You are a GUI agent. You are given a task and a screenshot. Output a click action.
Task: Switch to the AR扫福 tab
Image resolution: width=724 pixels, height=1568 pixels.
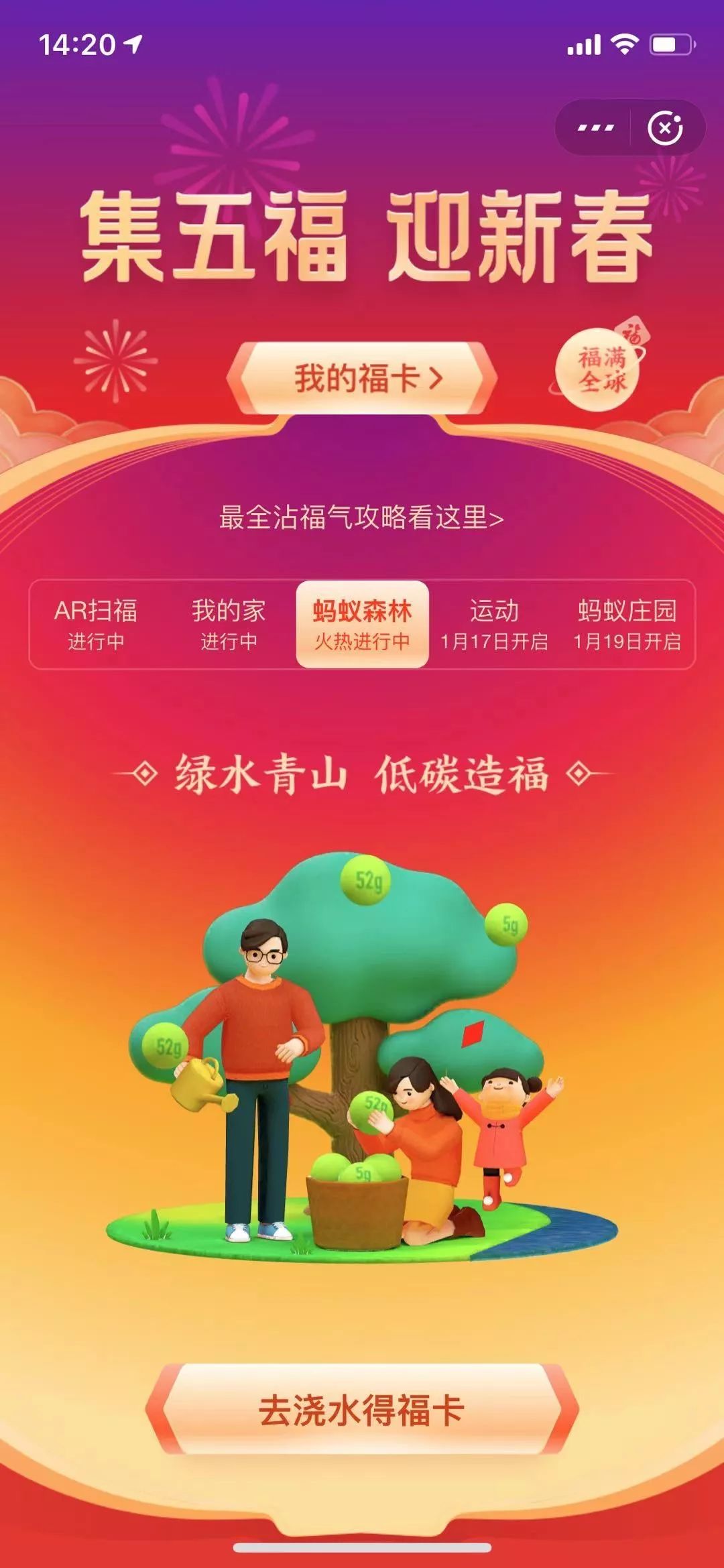96,624
